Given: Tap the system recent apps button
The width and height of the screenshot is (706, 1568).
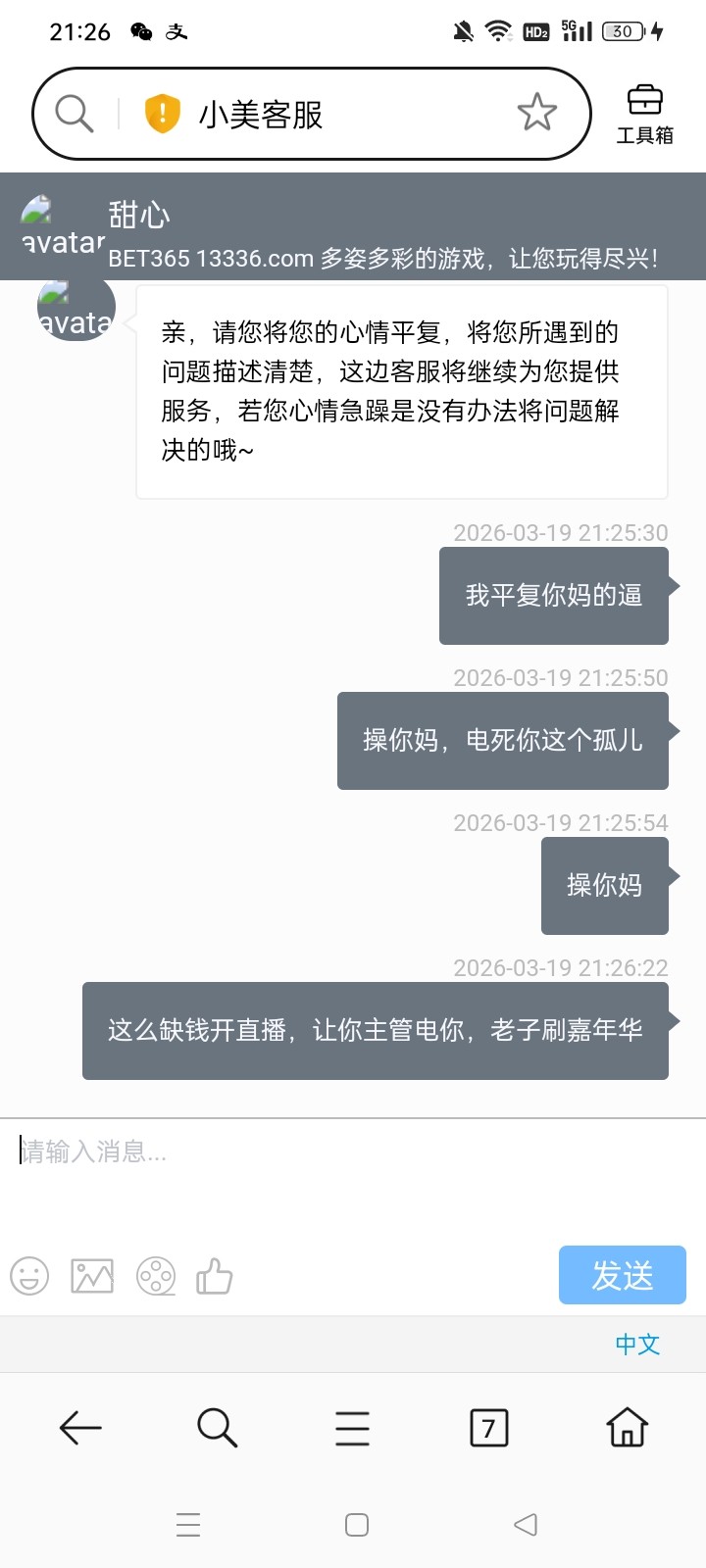Looking at the screenshot, I should point(188,1525).
